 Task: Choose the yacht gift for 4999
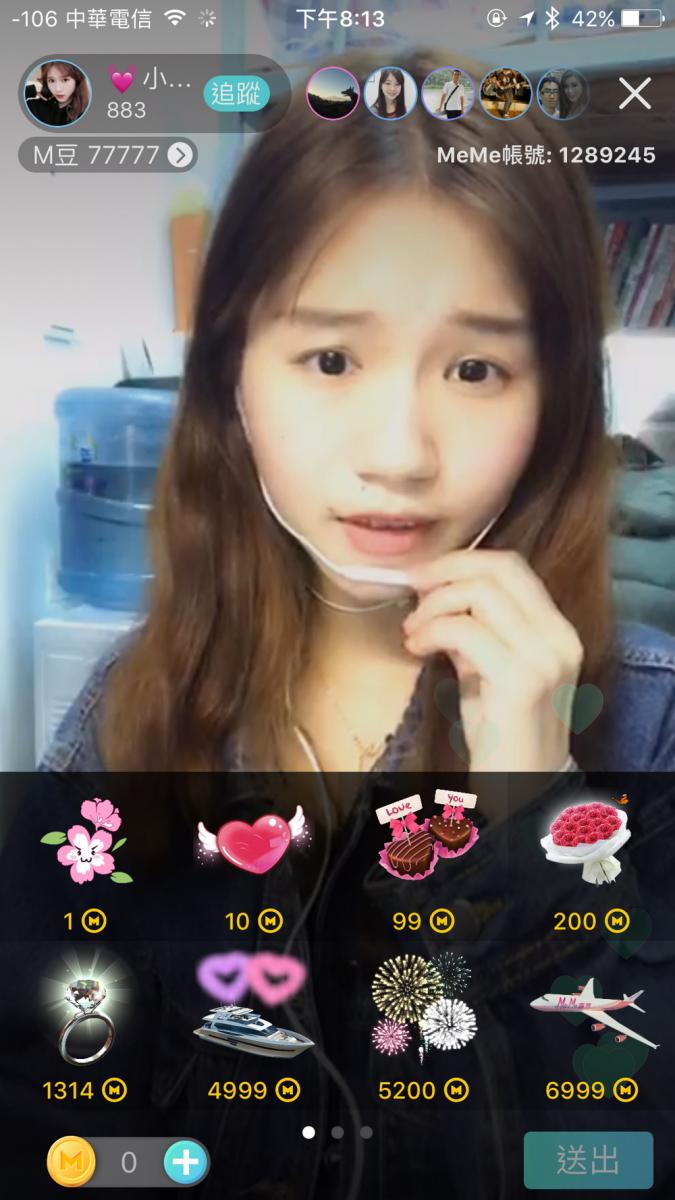pos(253,1010)
